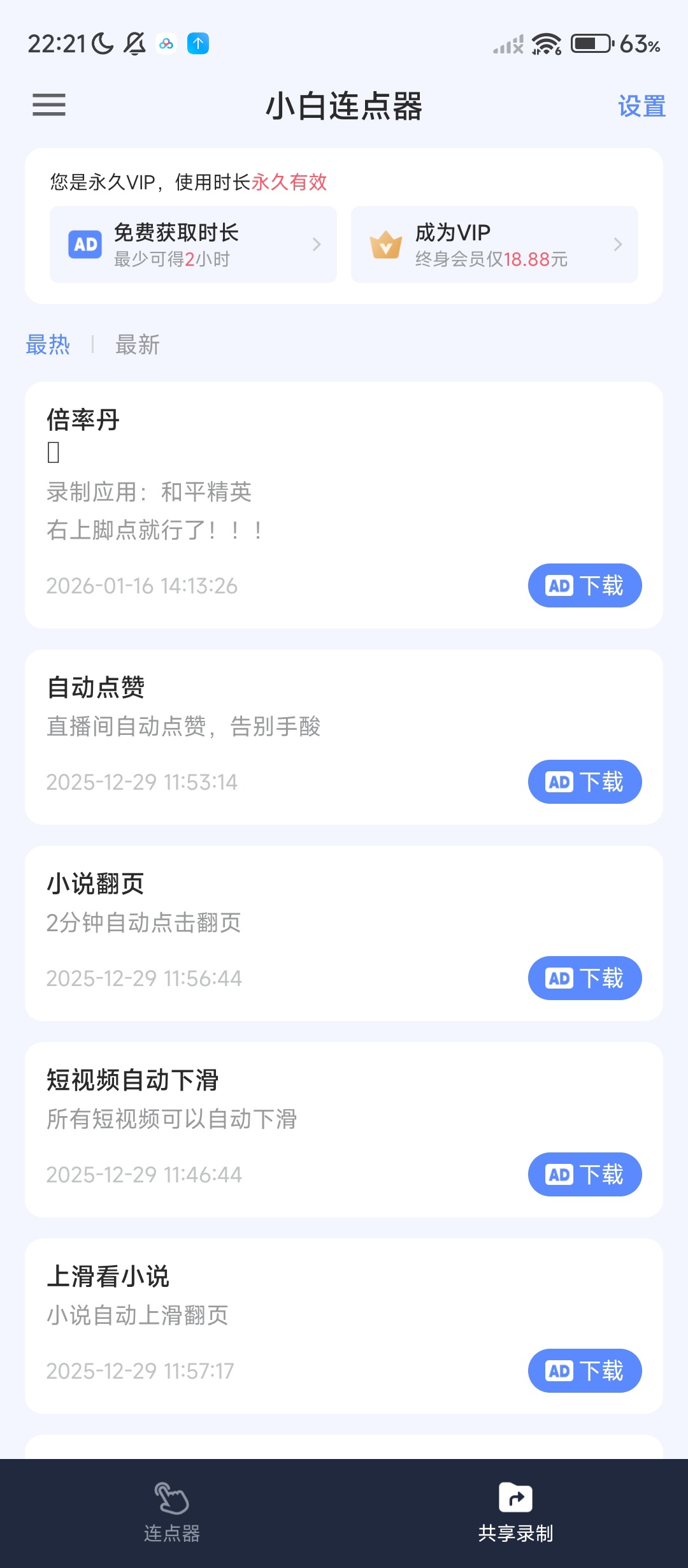Viewport: 688px width, 1568px height.
Task: Open the hamburger menu
Action: [50, 106]
